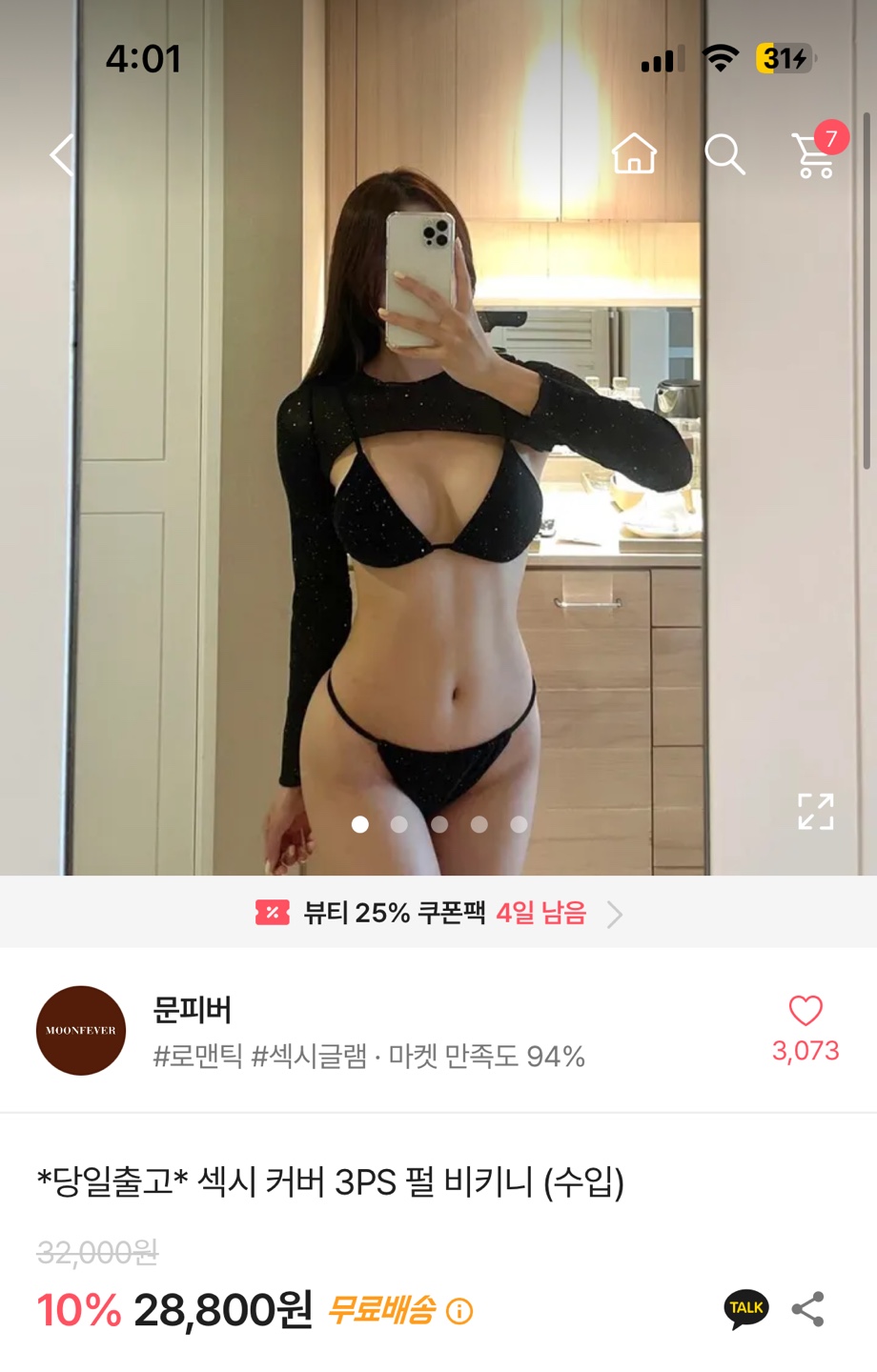Open the 문피버 store page
The width and height of the screenshot is (877, 1372).
pyautogui.click(x=192, y=1010)
